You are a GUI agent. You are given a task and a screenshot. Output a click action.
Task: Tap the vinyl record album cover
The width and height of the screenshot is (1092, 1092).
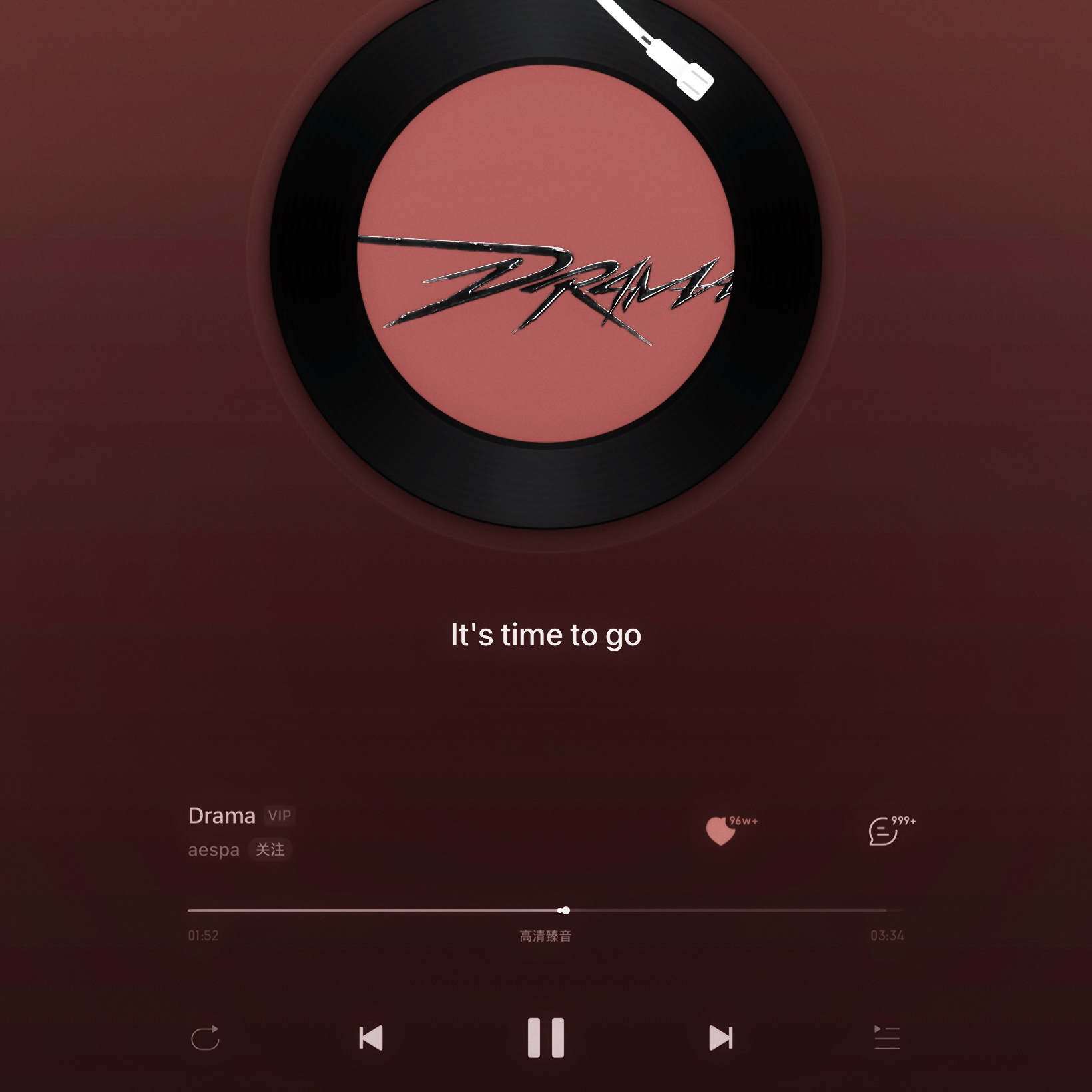coord(545,253)
